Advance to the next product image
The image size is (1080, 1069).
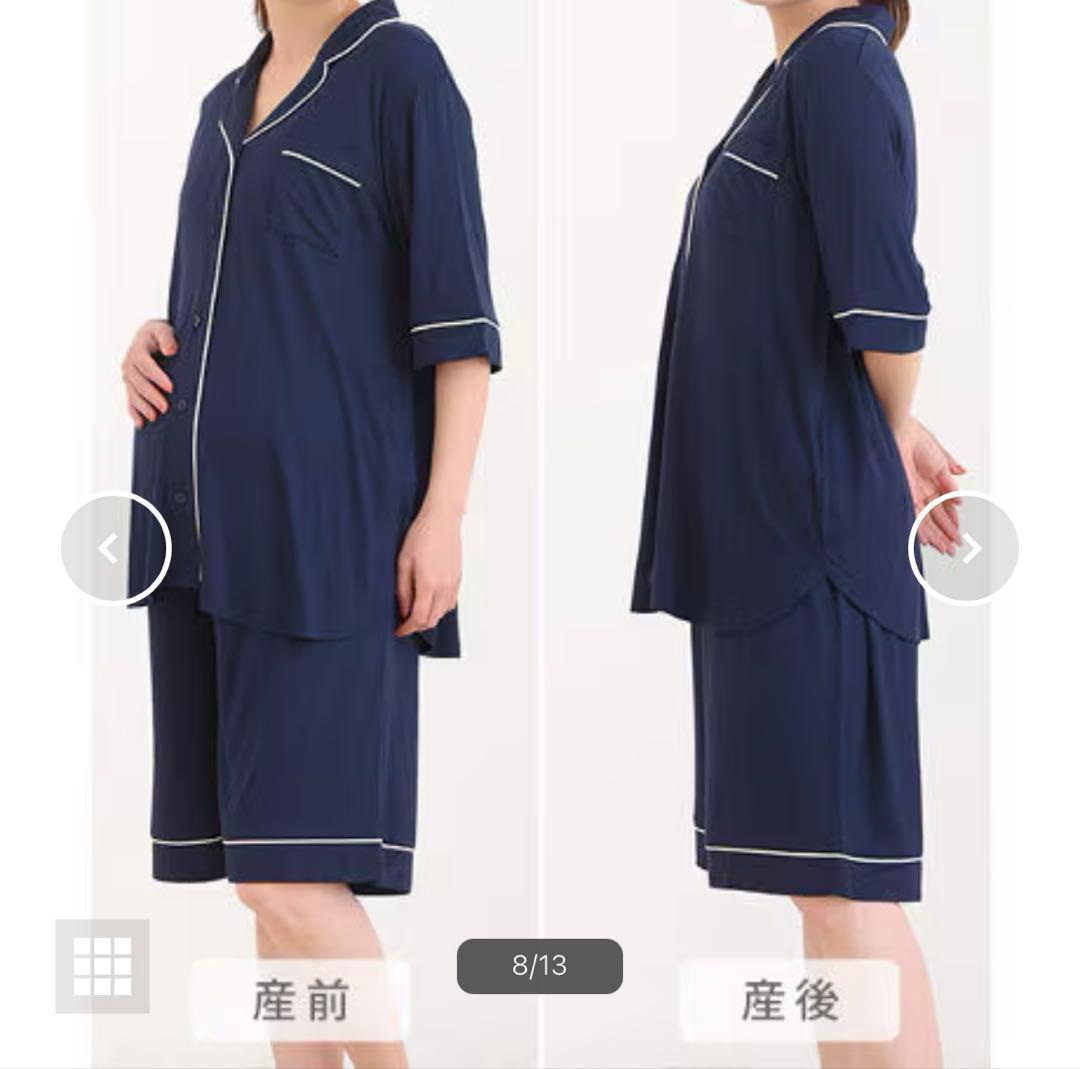click(964, 548)
